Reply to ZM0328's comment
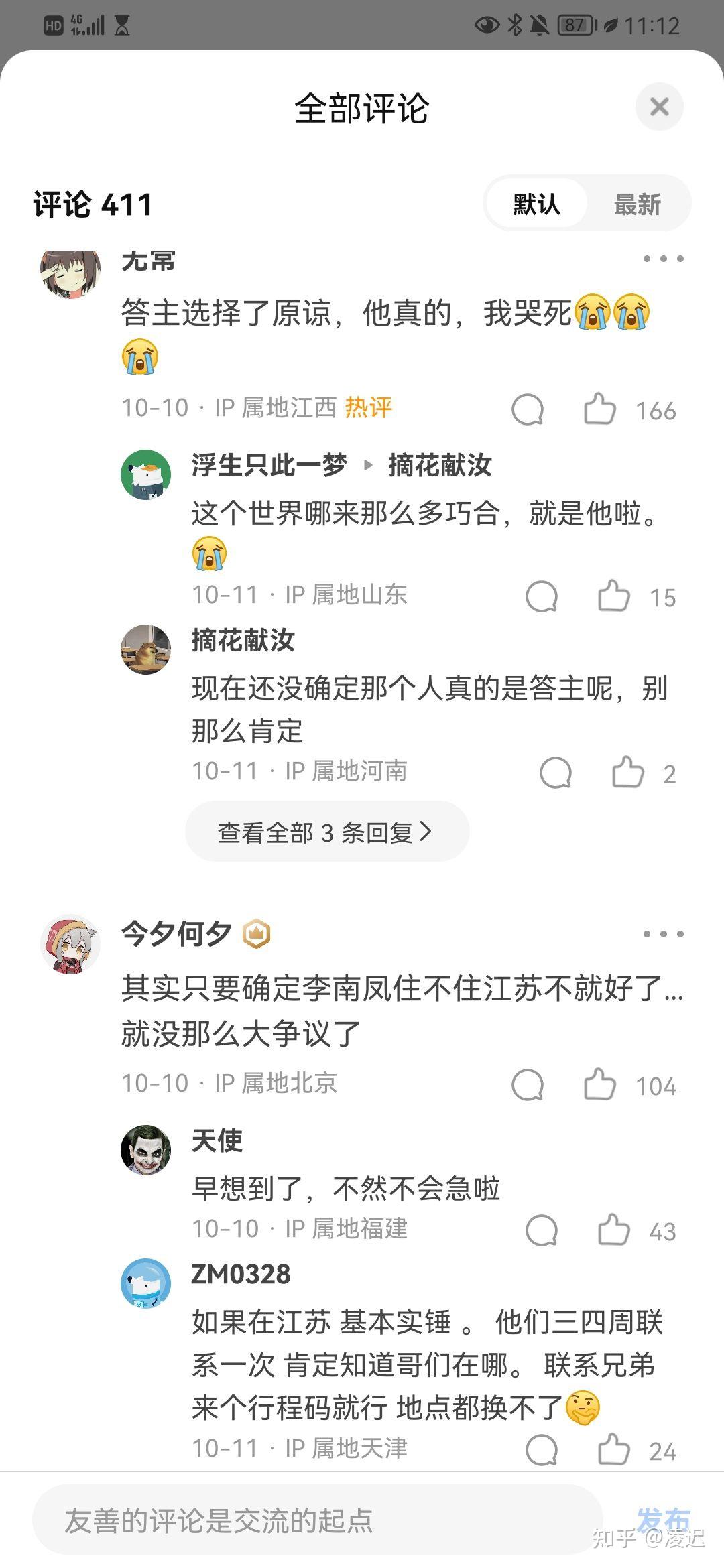 click(542, 1450)
